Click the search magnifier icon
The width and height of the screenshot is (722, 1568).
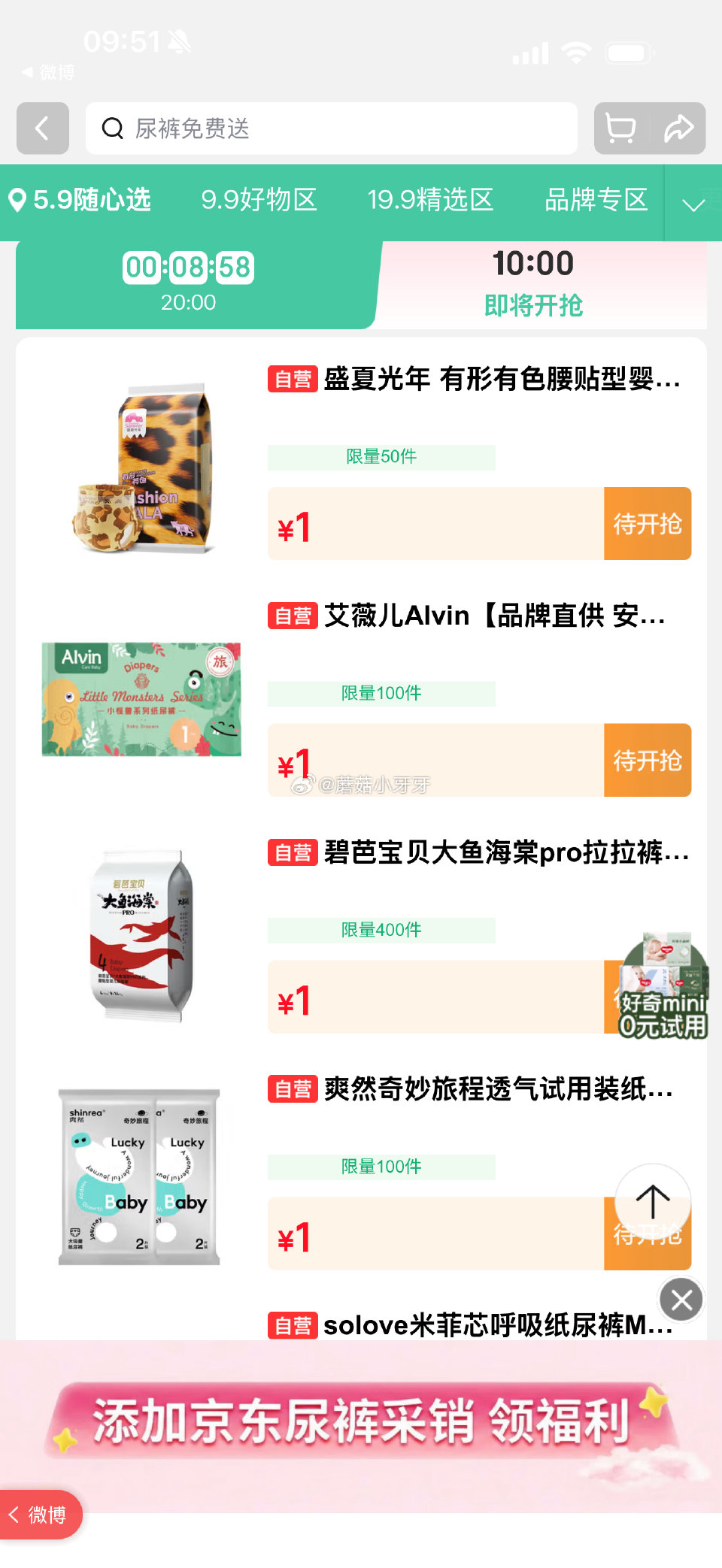click(x=113, y=129)
